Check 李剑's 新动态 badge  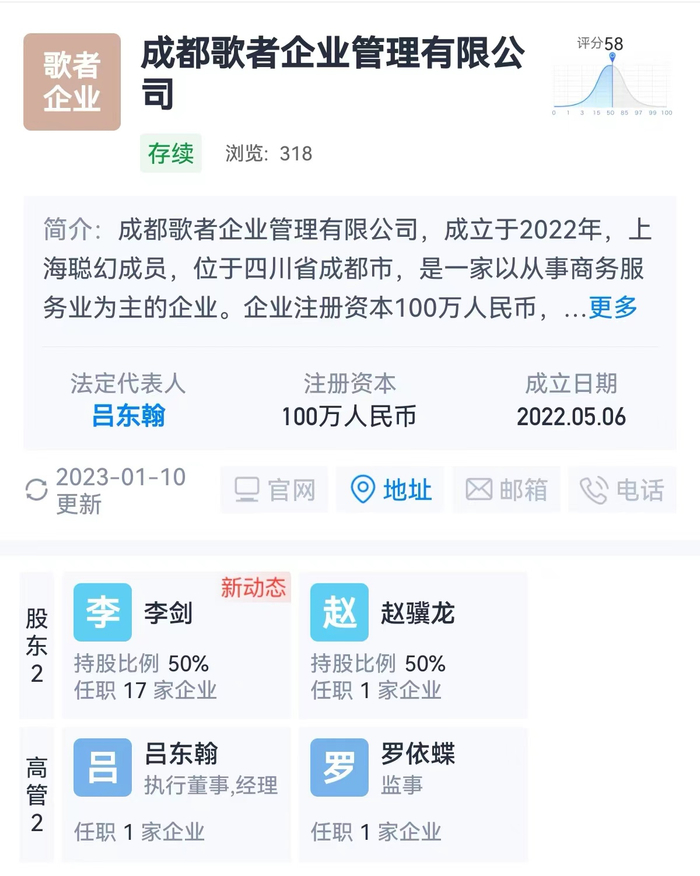[x=253, y=588]
